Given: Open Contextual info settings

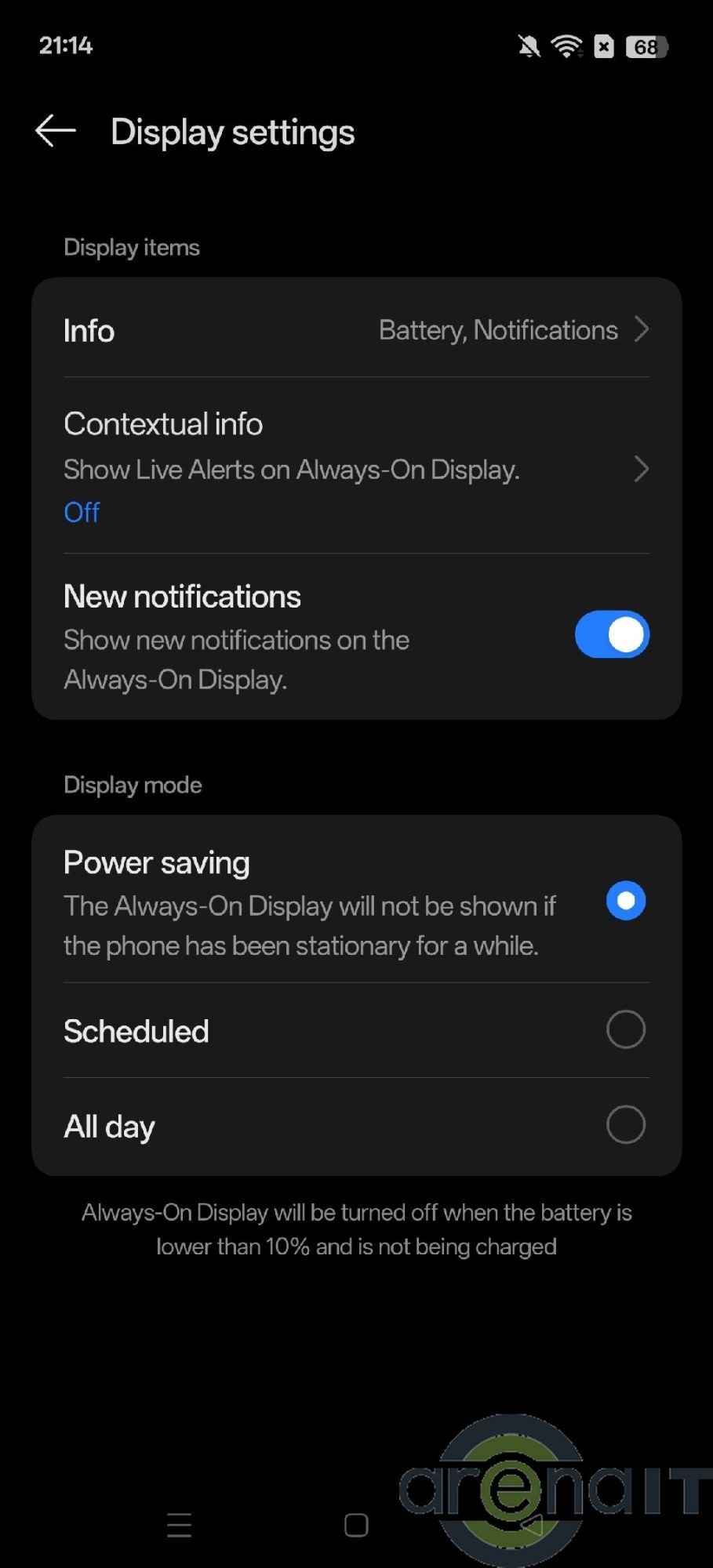Looking at the screenshot, I should pyautogui.click(x=356, y=467).
